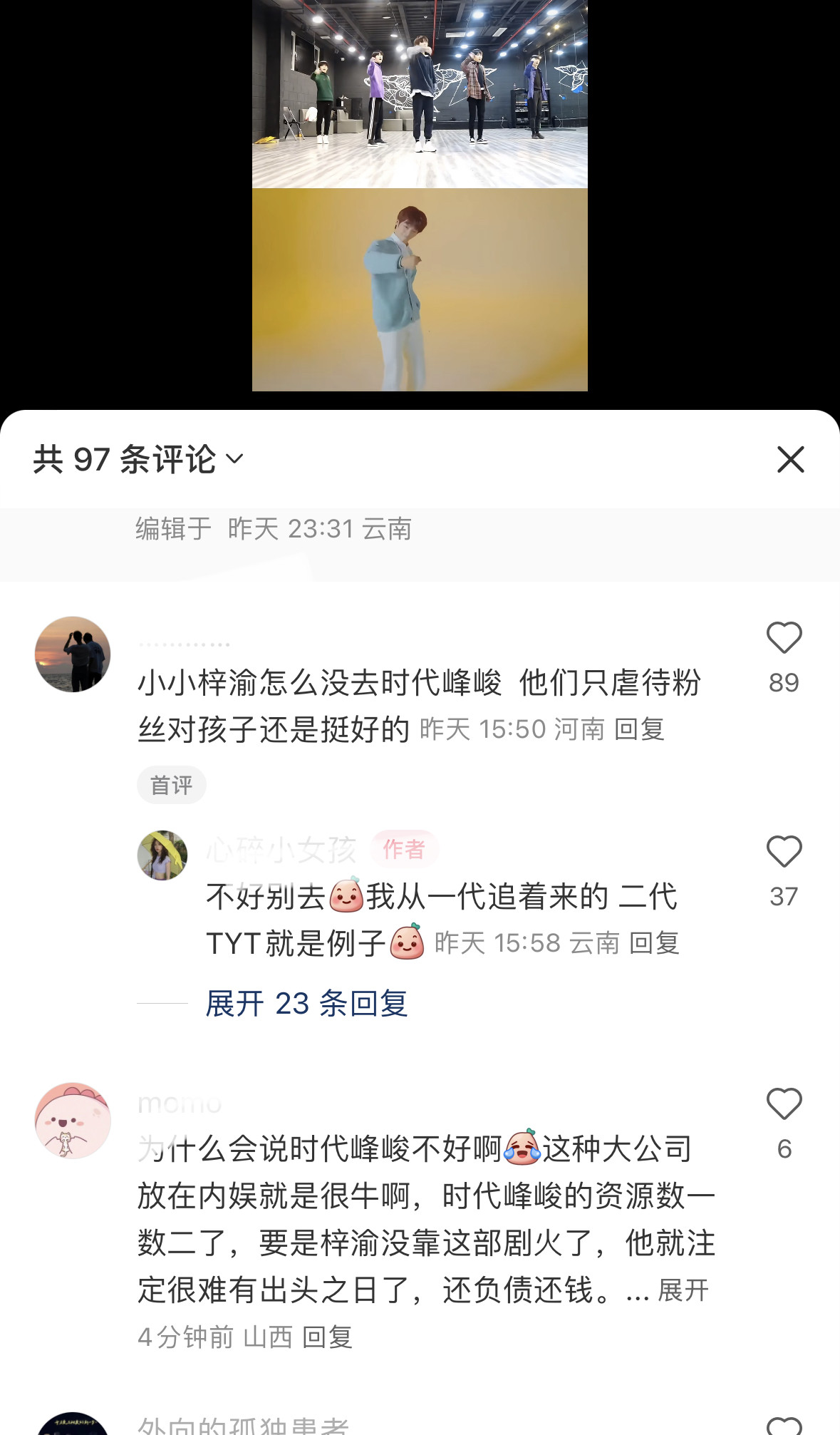The height and width of the screenshot is (1435, 840).
Task: Expand momo's full comment text
Action: pyautogui.click(x=683, y=1290)
